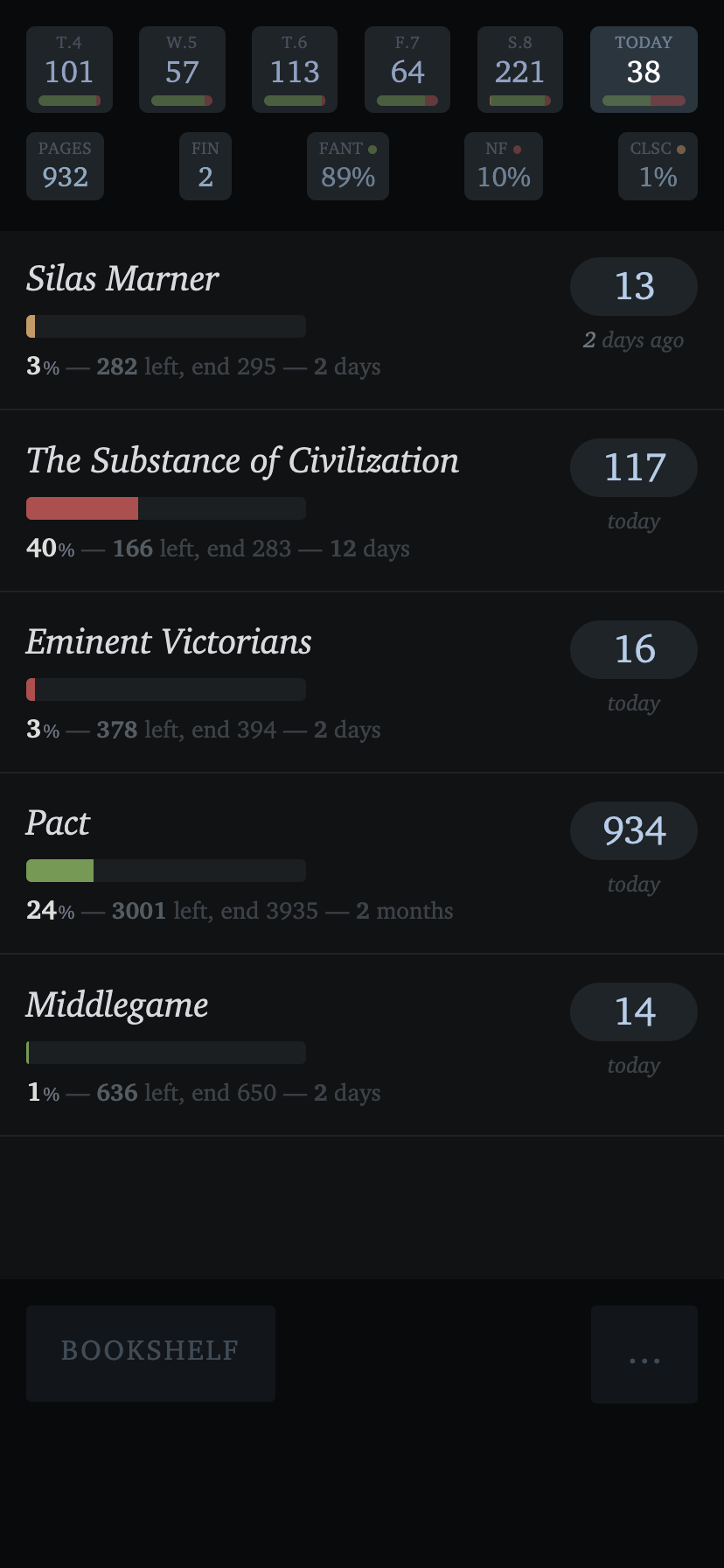Open the FIN 2 stat tile
724x1568 pixels.
coord(205,166)
